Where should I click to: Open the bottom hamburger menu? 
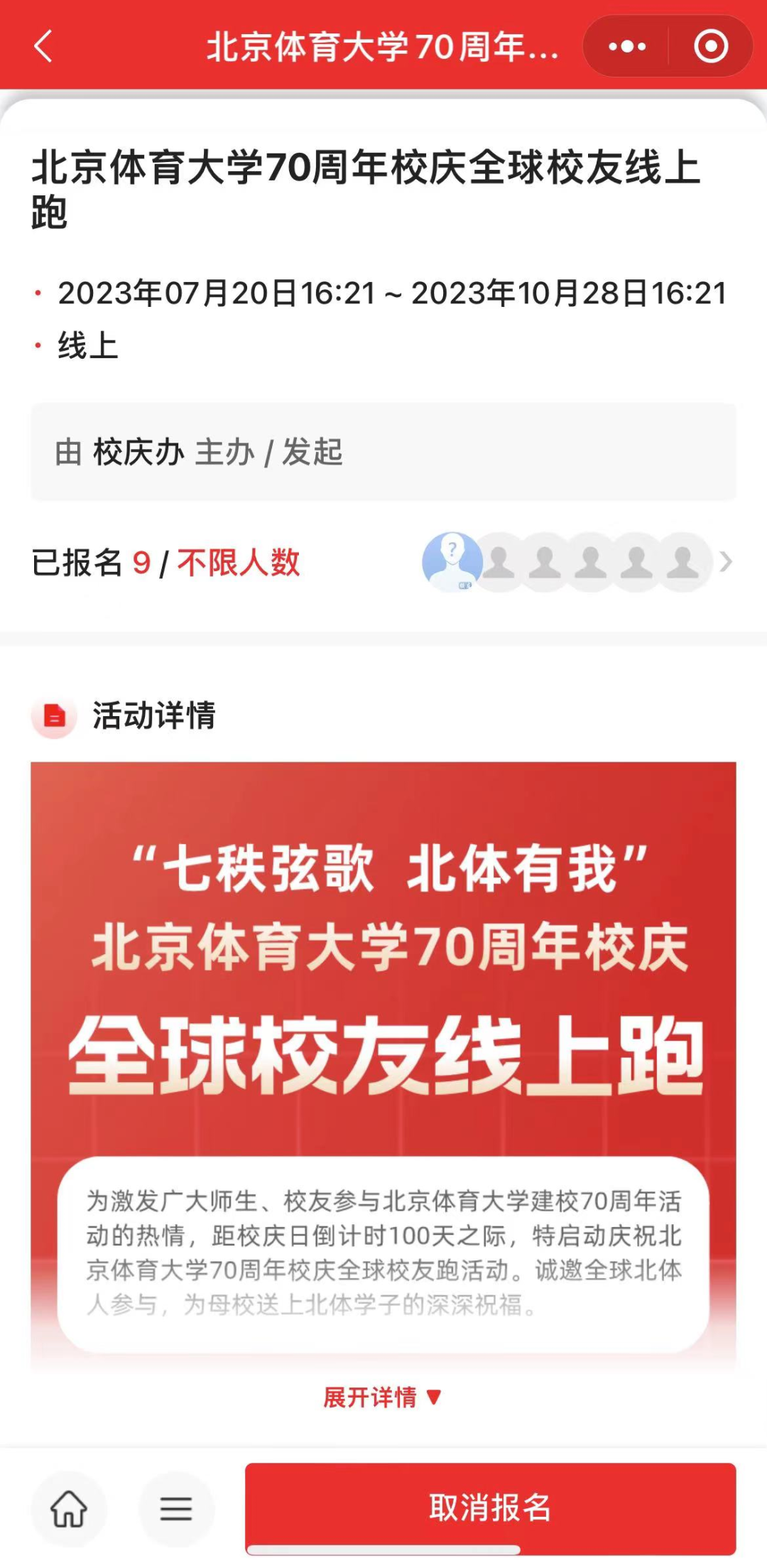coord(176,1508)
